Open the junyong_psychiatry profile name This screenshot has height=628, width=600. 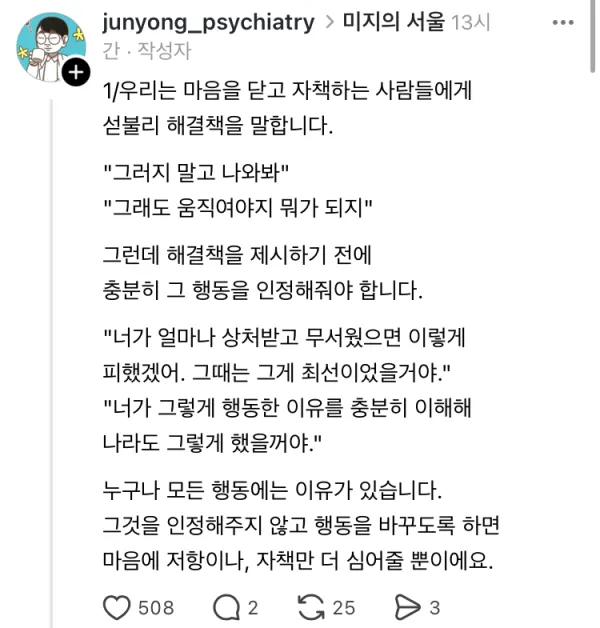[x=207, y=23]
